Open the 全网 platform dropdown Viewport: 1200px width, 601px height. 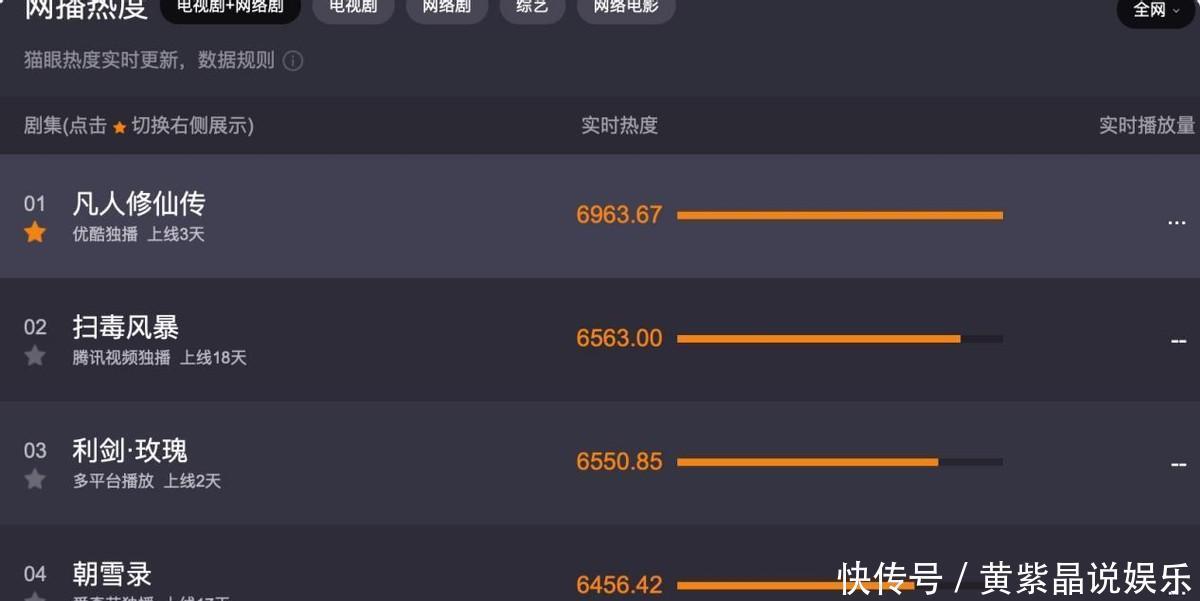tap(1156, 10)
